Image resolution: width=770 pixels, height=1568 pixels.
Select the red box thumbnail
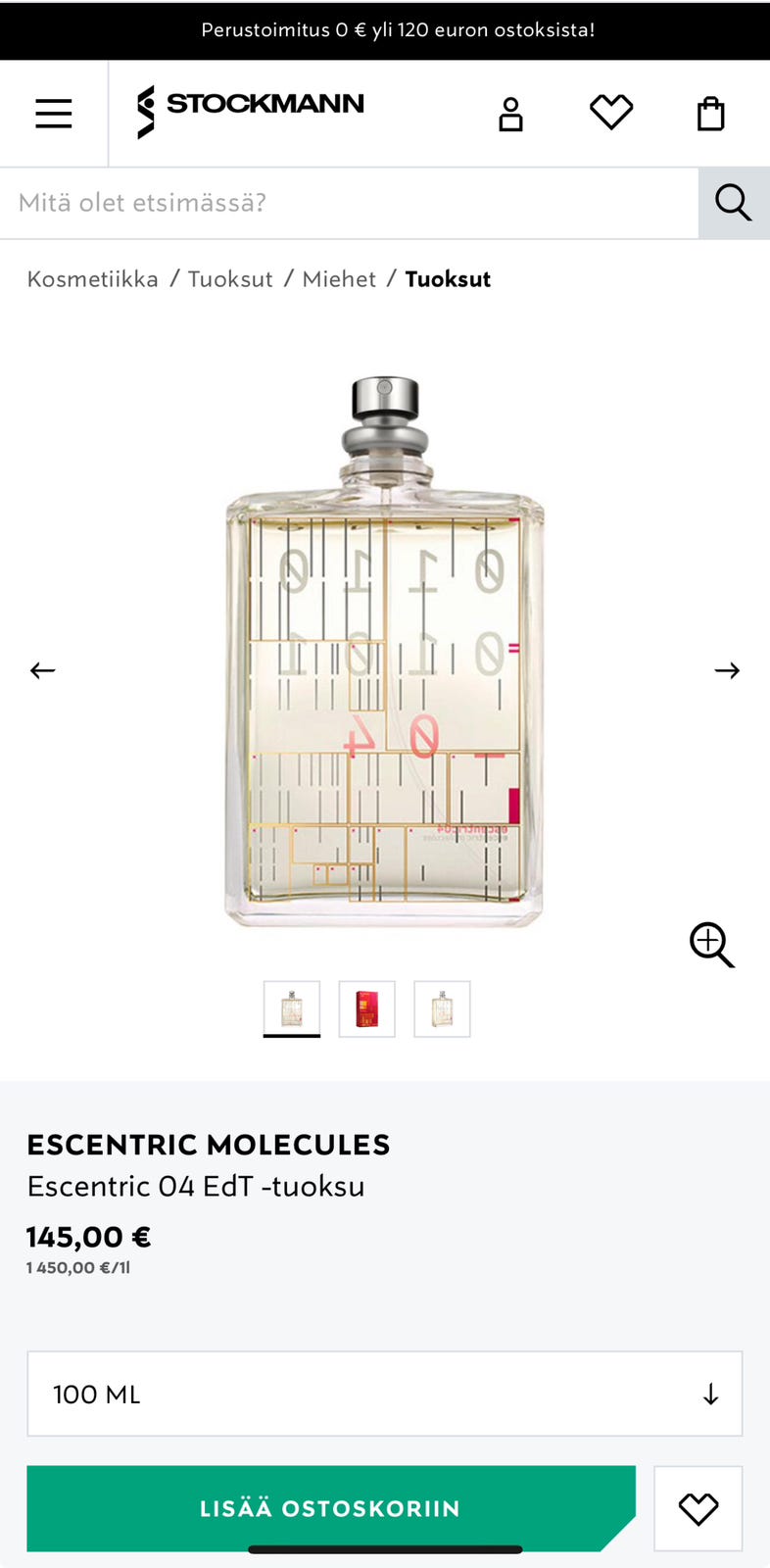click(x=367, y=1008)
